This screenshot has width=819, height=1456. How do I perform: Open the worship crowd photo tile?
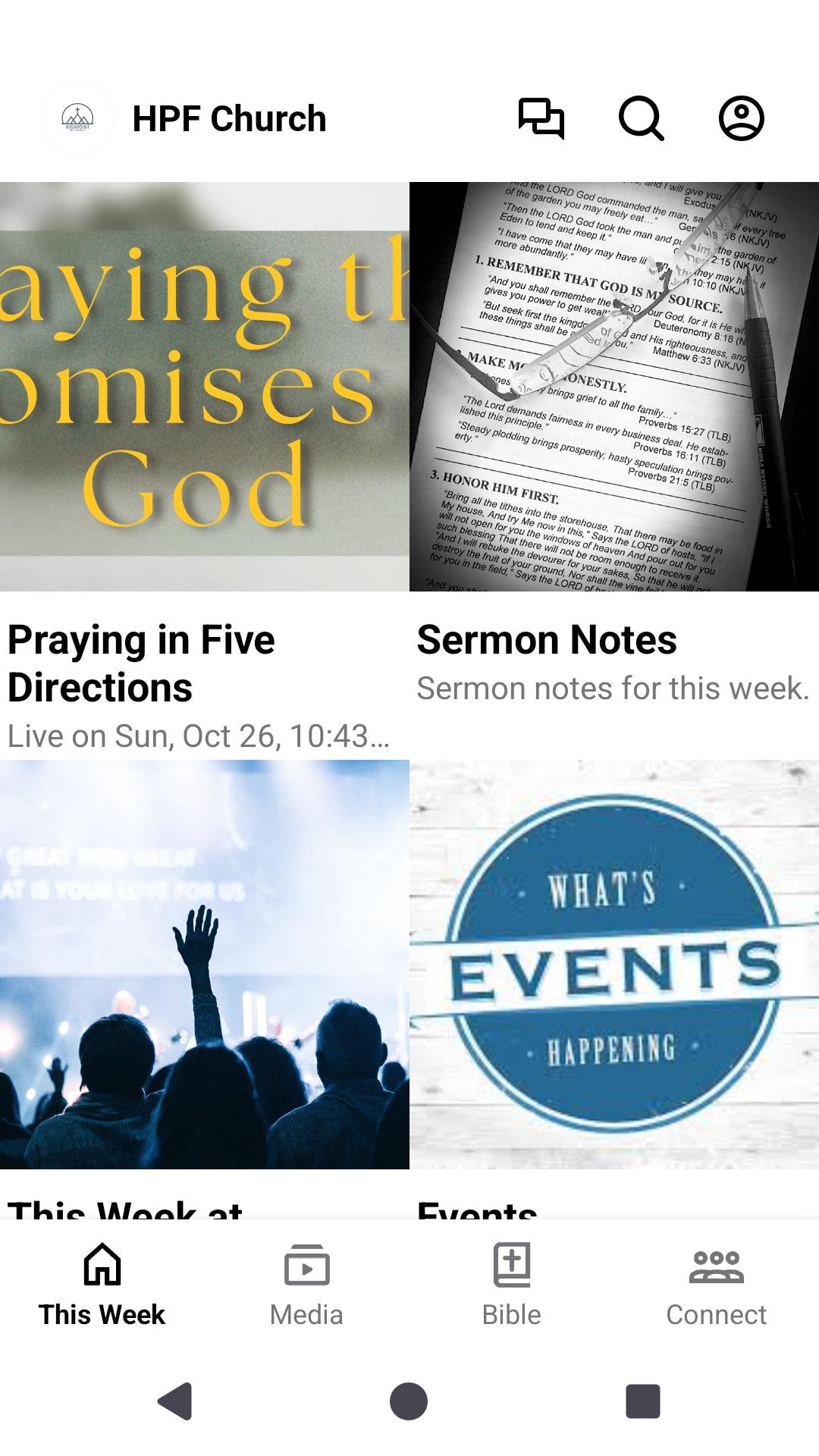[x=204, y=965]
